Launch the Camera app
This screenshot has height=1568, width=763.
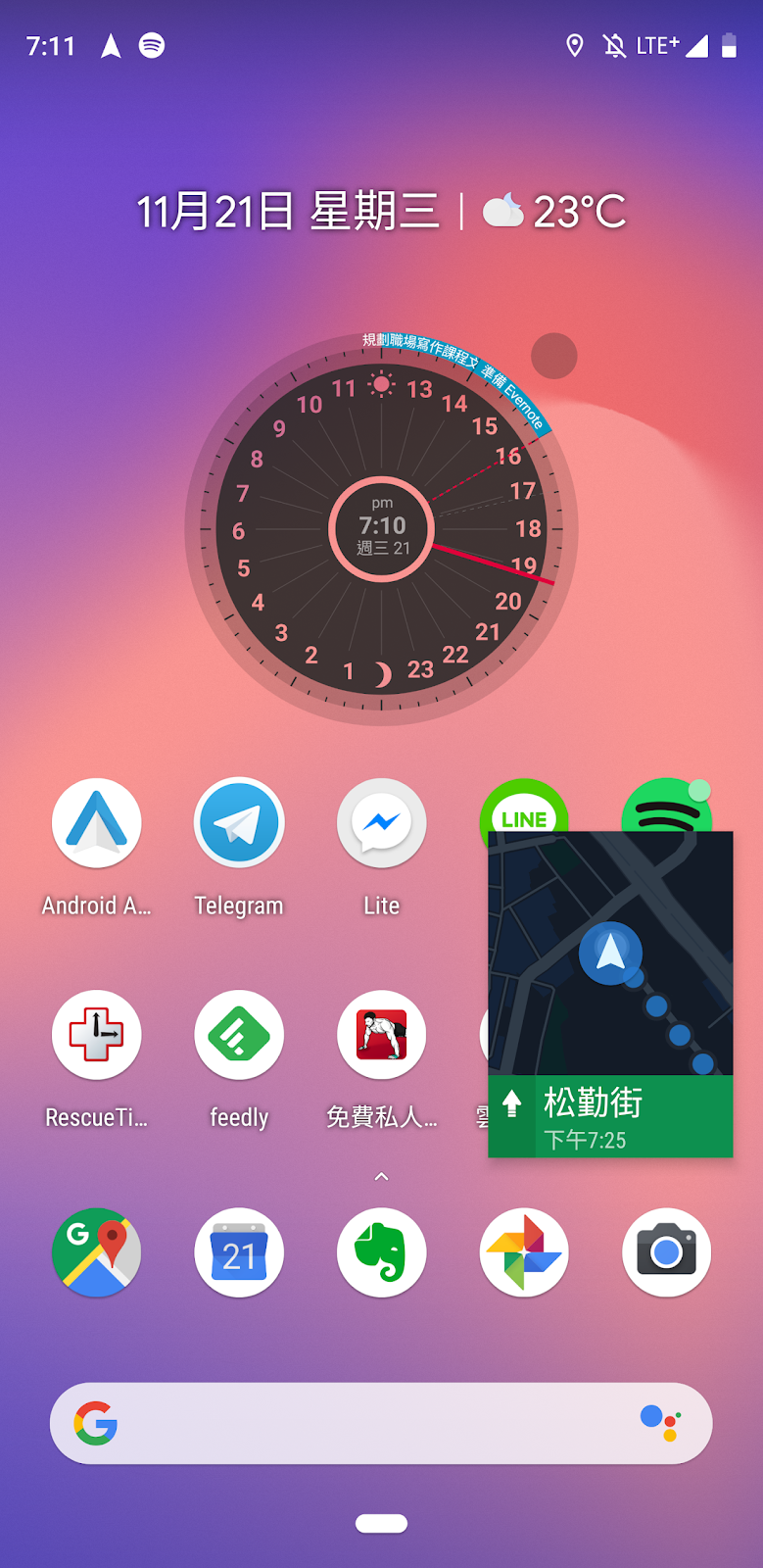click(x=666, y=1252)
